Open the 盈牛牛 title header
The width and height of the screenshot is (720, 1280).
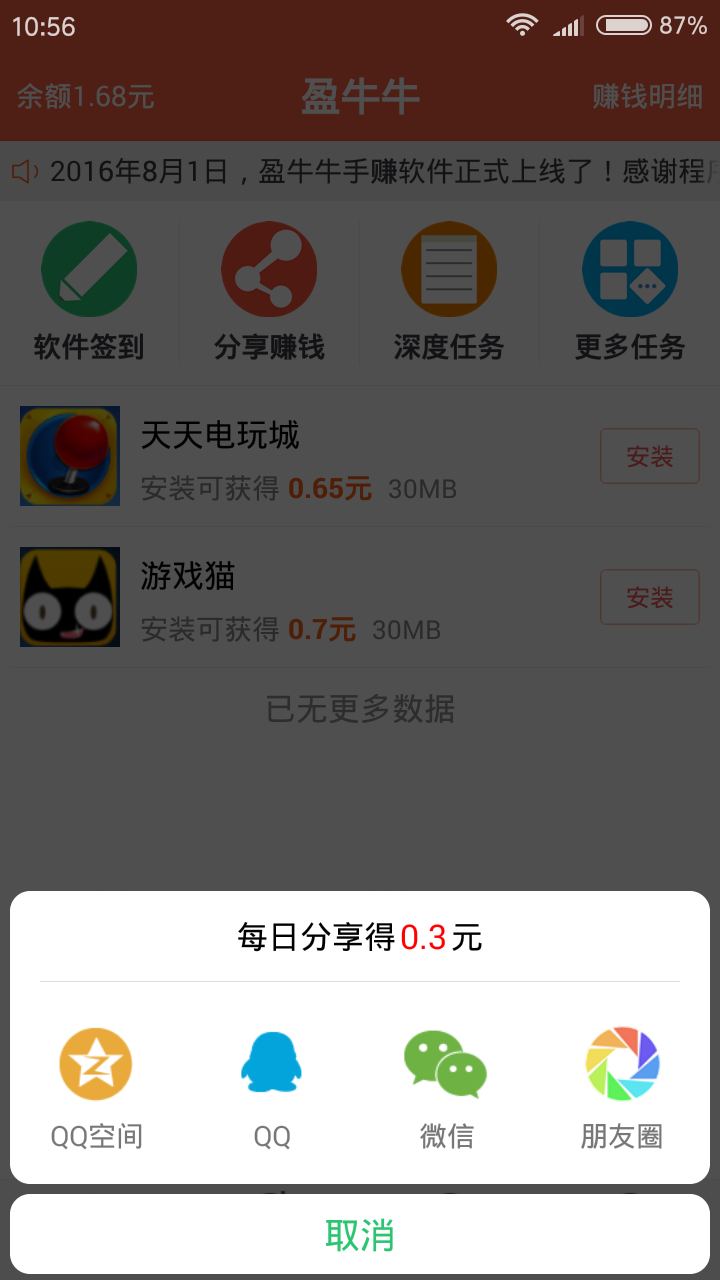pyautogui.click(x=360, y=97)
